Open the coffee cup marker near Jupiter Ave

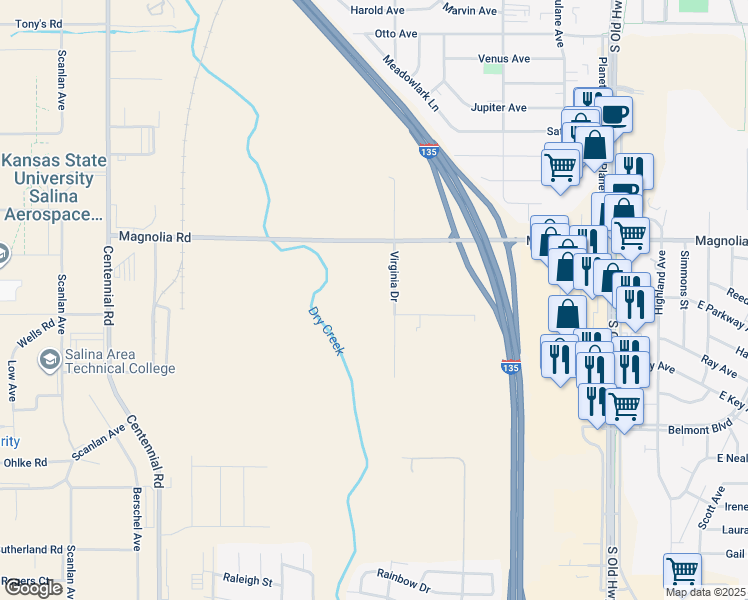pos(614,113)
